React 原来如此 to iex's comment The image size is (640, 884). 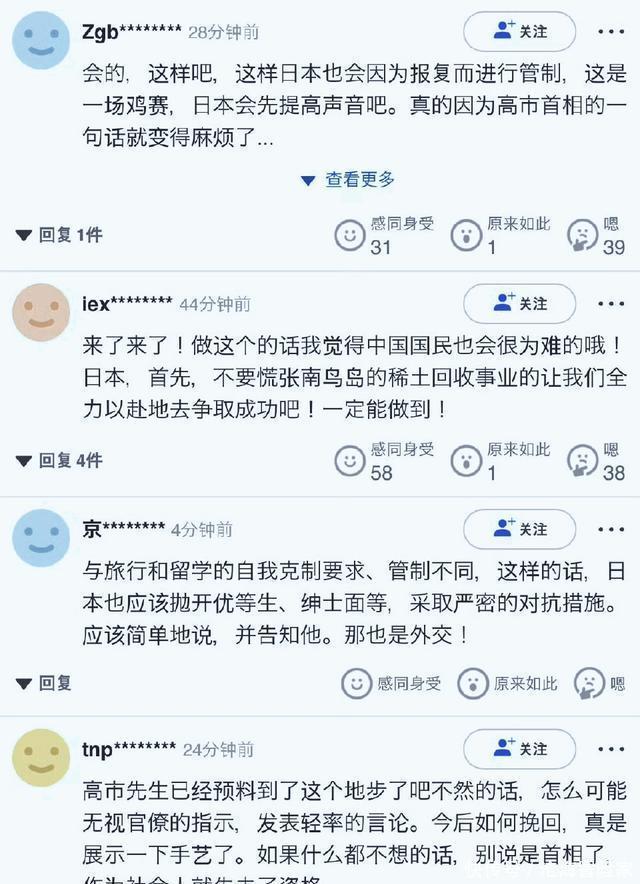click(x=466, y=461)
